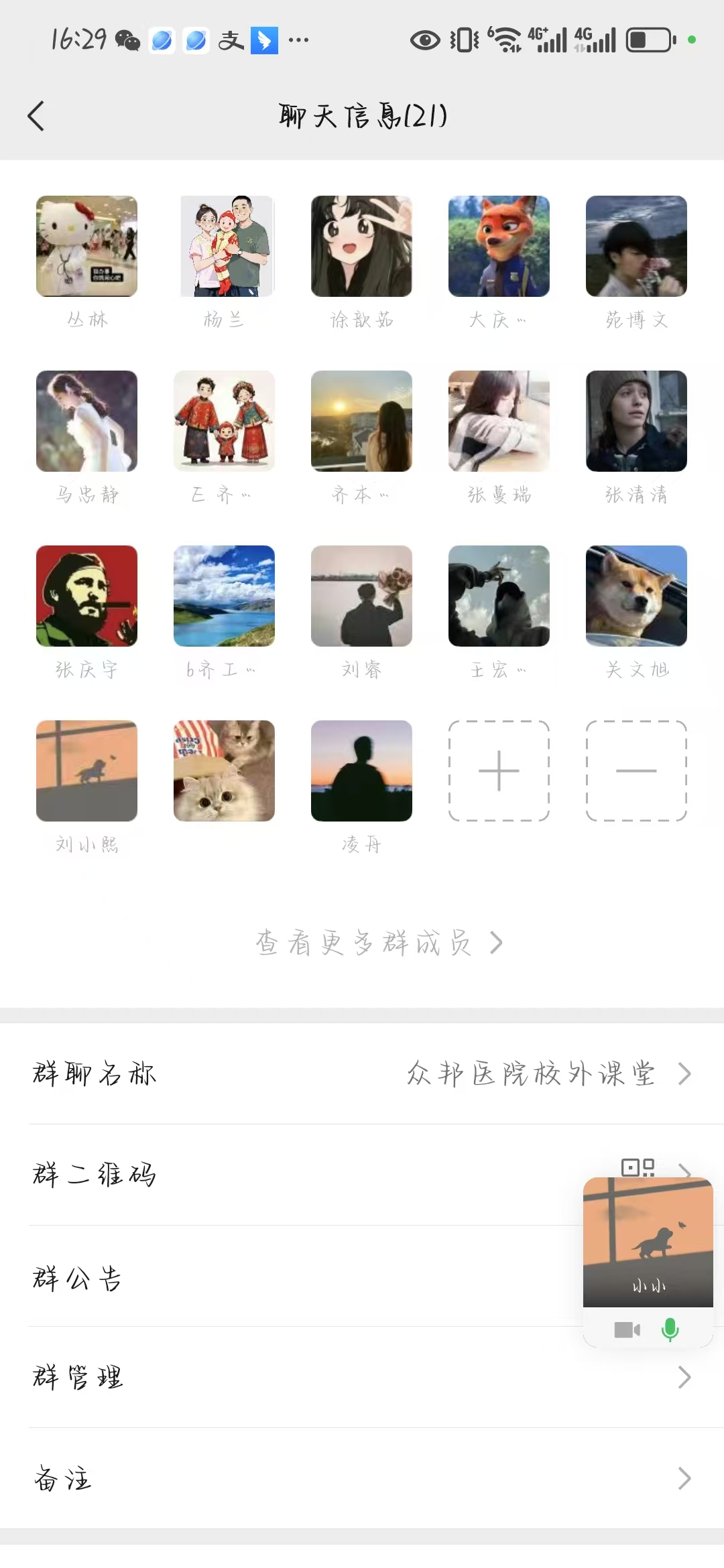View more group members

[379, 943]
